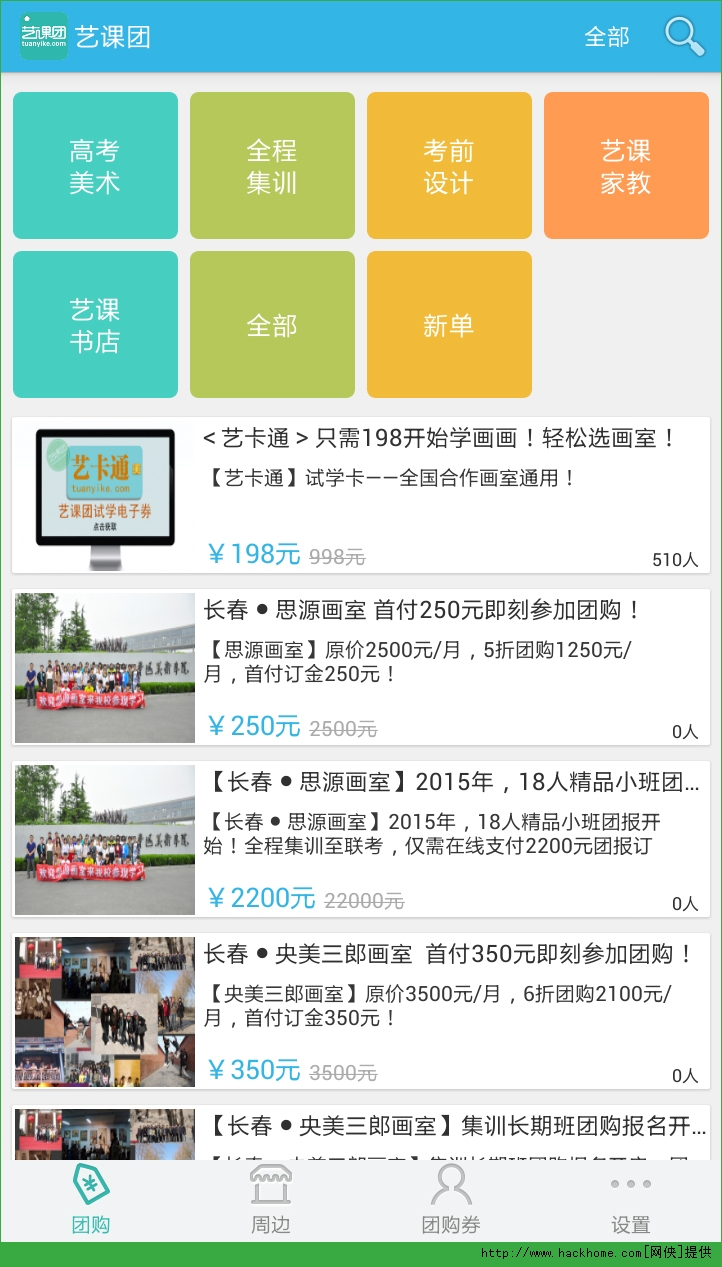Viewport: 722px width, 1267px height.
Task: Go to the 团购券 tab
Action: 451,1200
